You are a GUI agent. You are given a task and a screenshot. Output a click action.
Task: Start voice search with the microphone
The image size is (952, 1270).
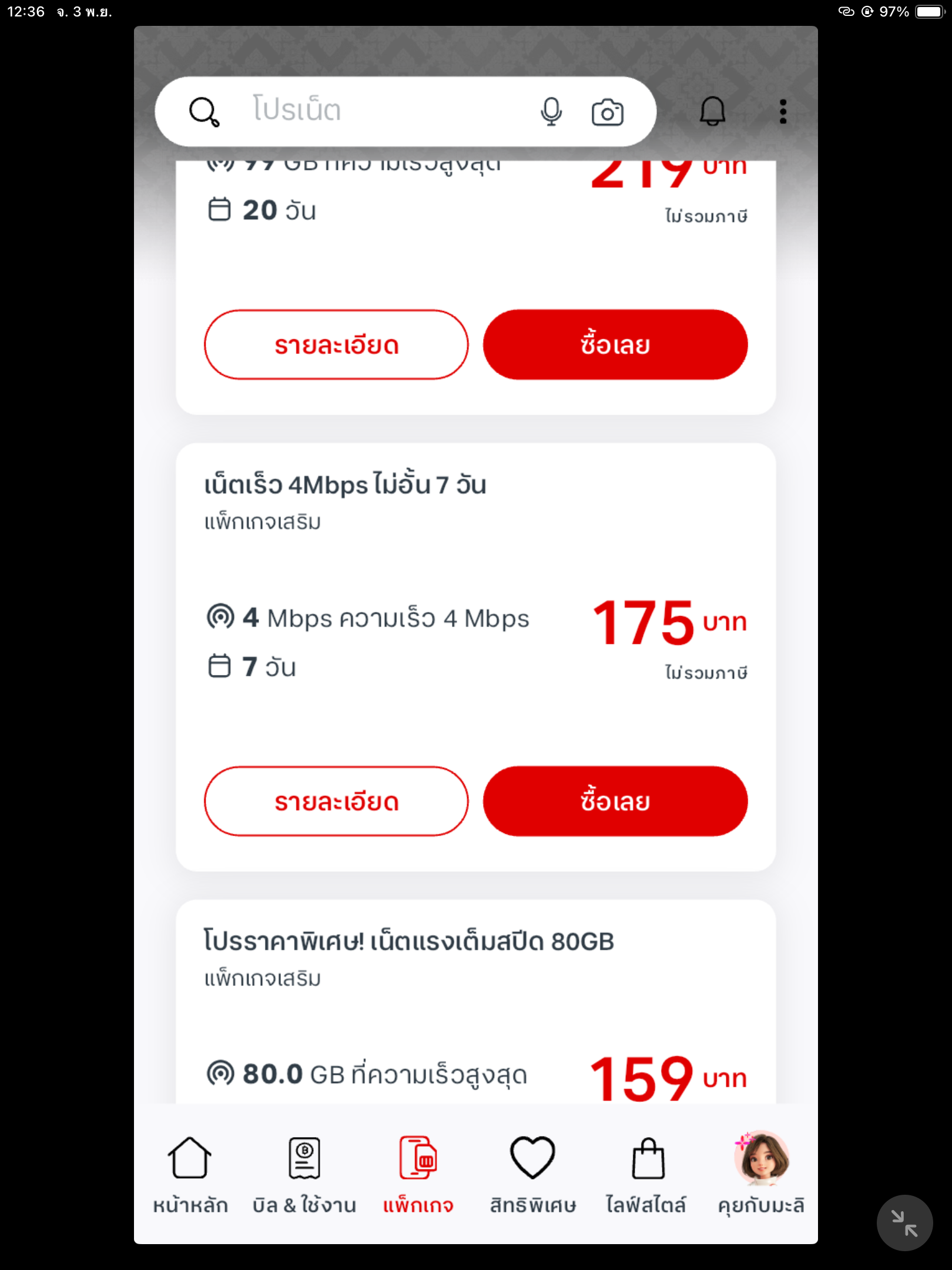pyautogui.click(x=551, y=111)
